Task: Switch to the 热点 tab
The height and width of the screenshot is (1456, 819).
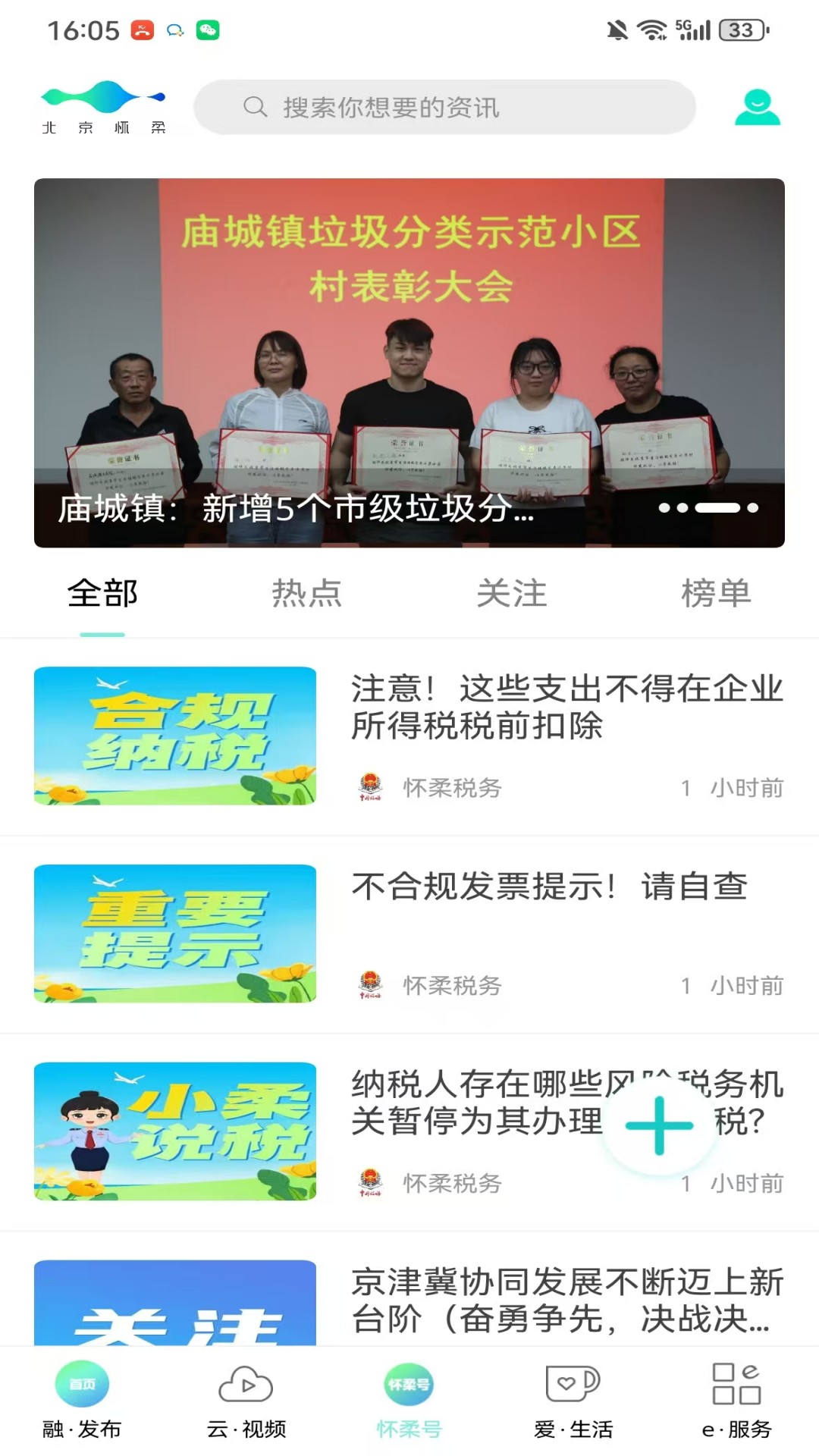Action: coord(307,594)
